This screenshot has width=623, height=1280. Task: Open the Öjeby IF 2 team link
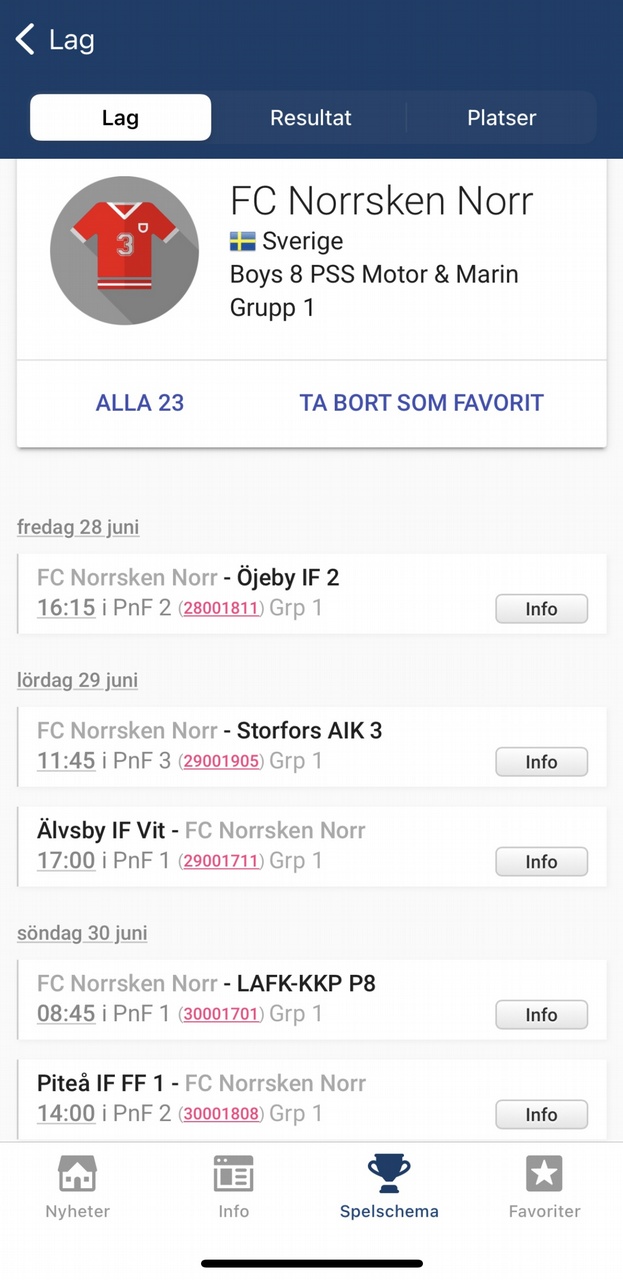tap(288, 577)
